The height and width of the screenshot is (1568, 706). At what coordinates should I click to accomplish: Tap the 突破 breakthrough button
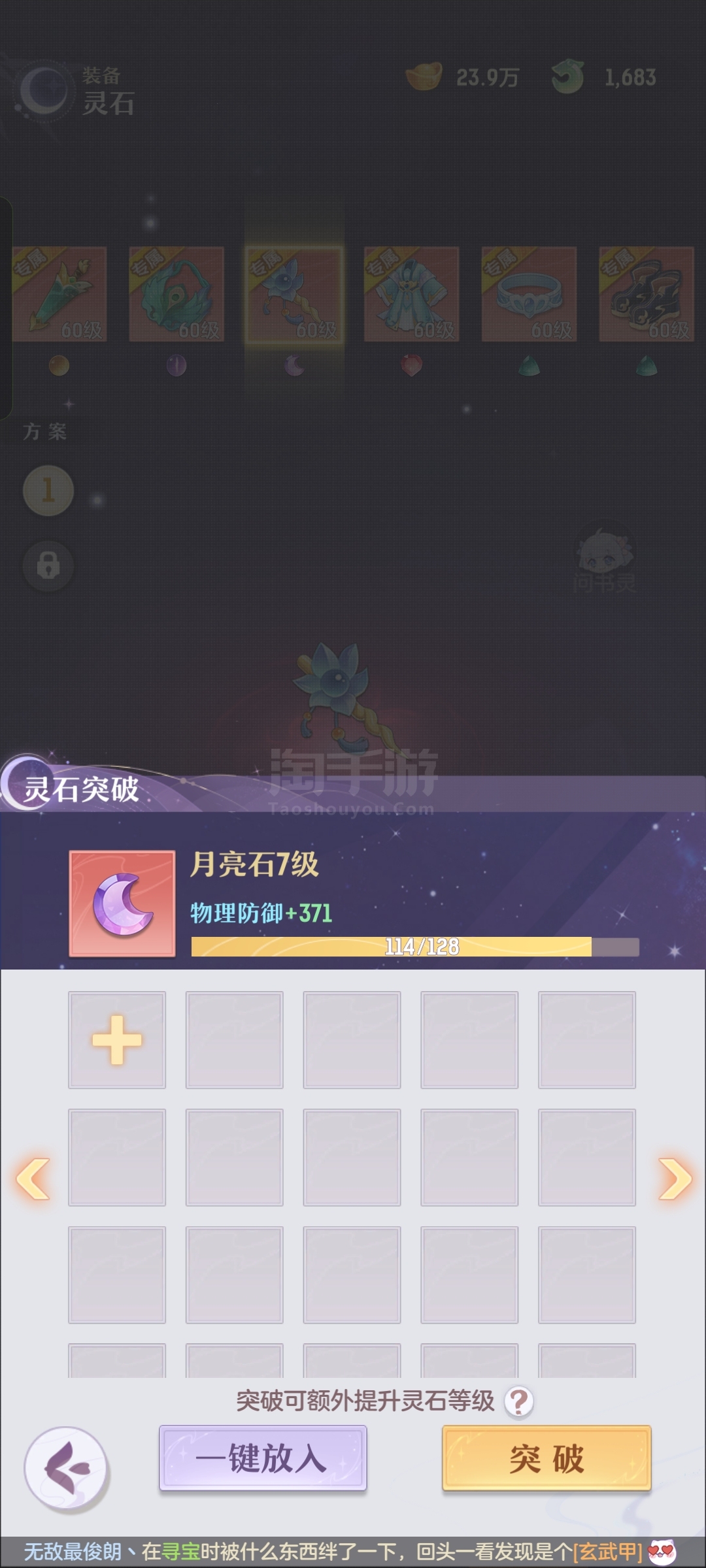tap(546, 1458)
